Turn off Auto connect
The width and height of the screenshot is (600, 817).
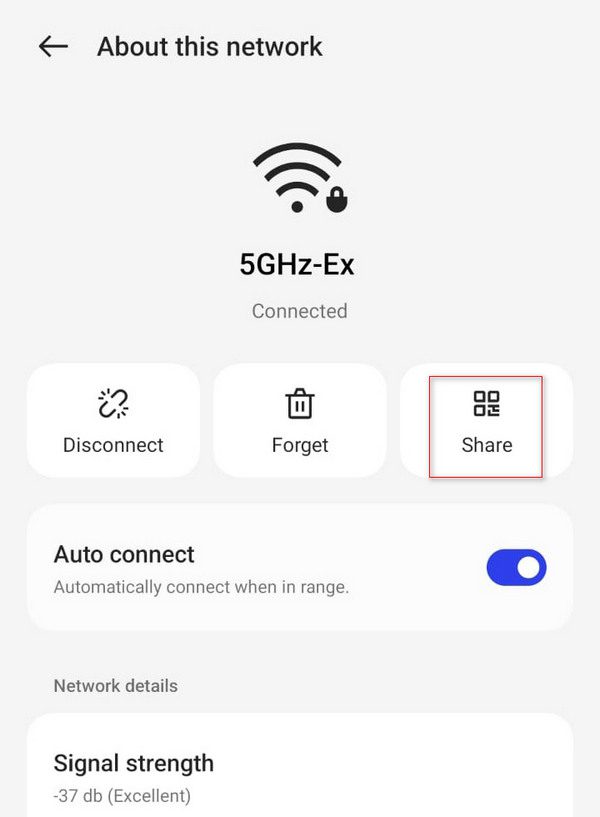516,568
